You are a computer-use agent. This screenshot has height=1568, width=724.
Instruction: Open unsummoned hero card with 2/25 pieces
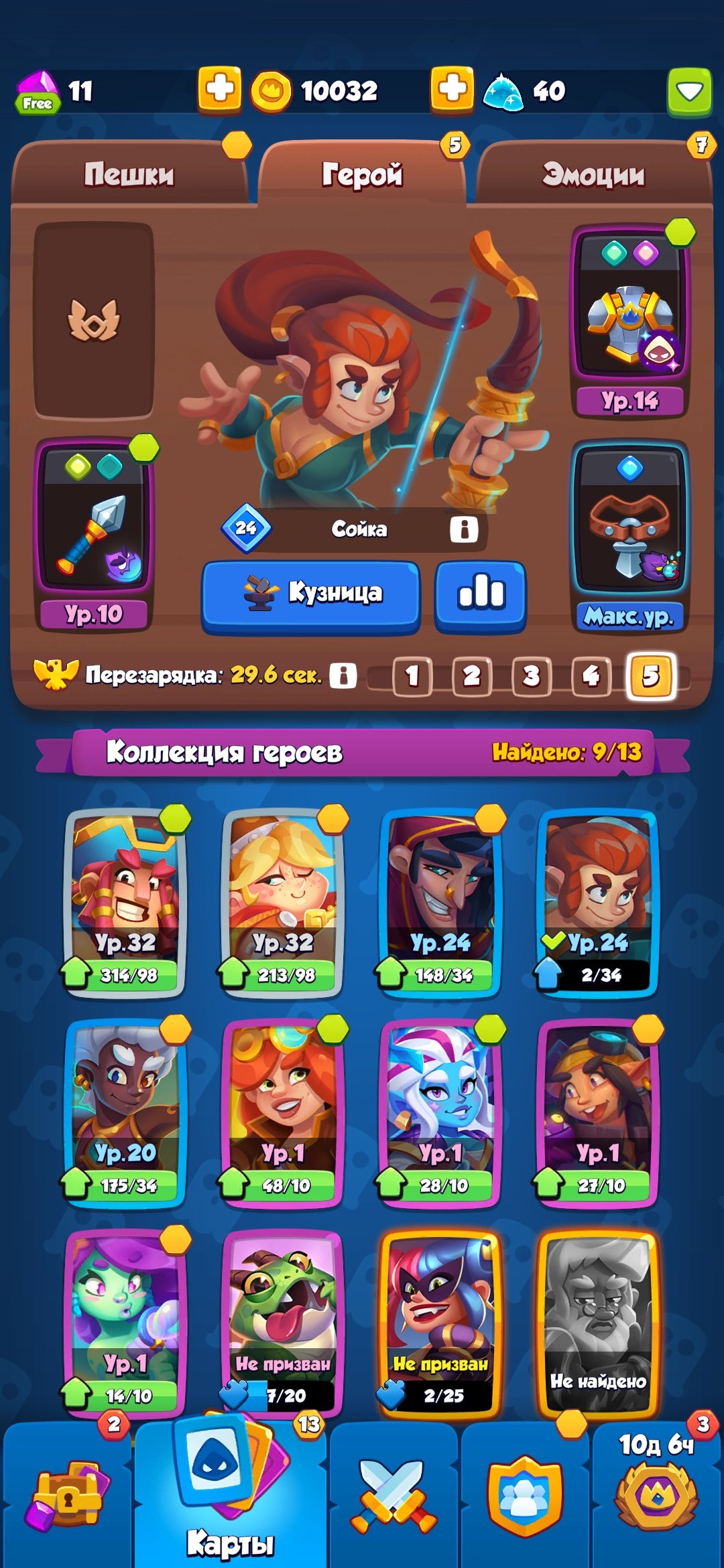[440, 1324]
